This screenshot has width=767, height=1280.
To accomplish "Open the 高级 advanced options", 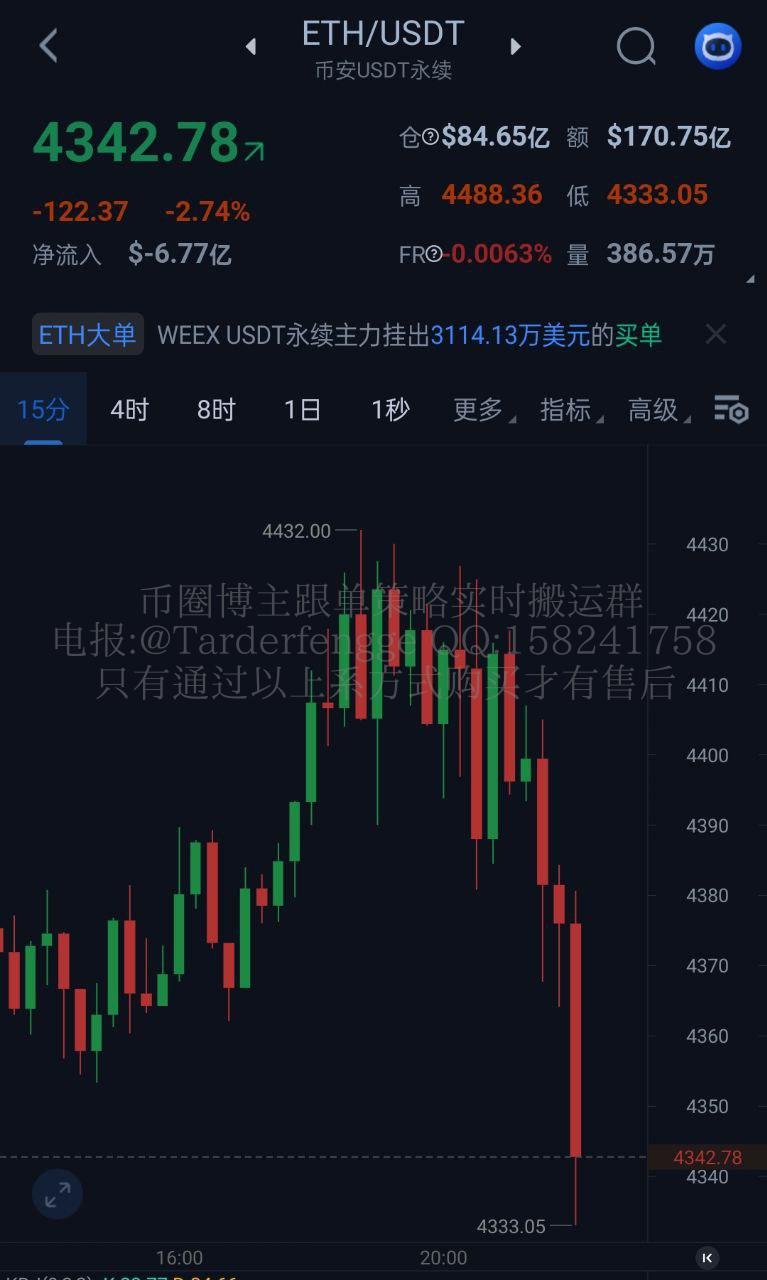I will tap(655, 409).
